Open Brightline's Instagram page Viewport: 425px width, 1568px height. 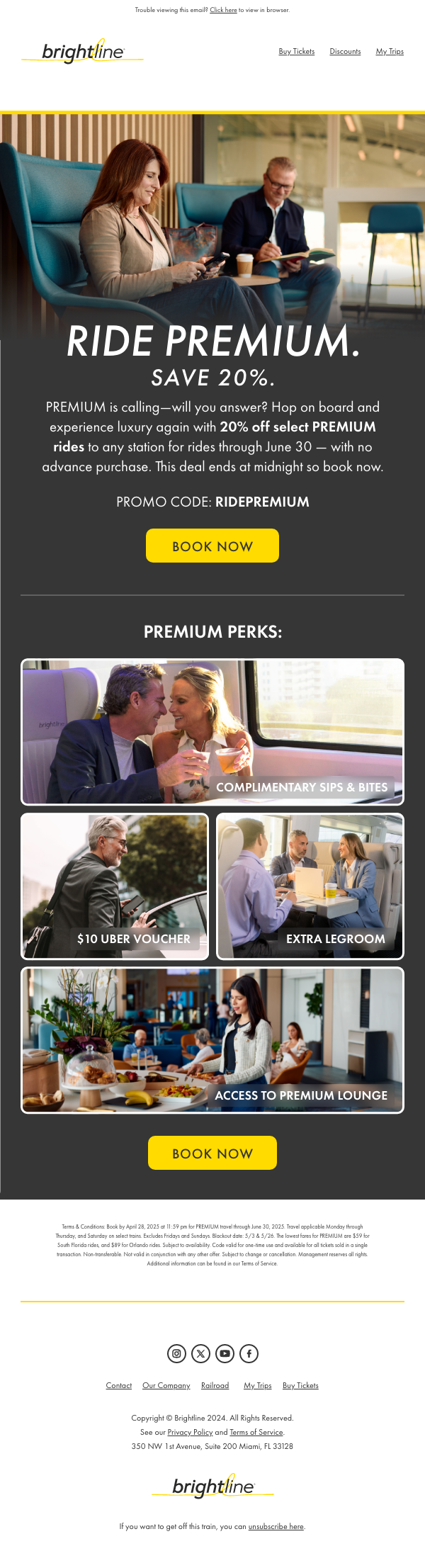tap(176, 1353)
